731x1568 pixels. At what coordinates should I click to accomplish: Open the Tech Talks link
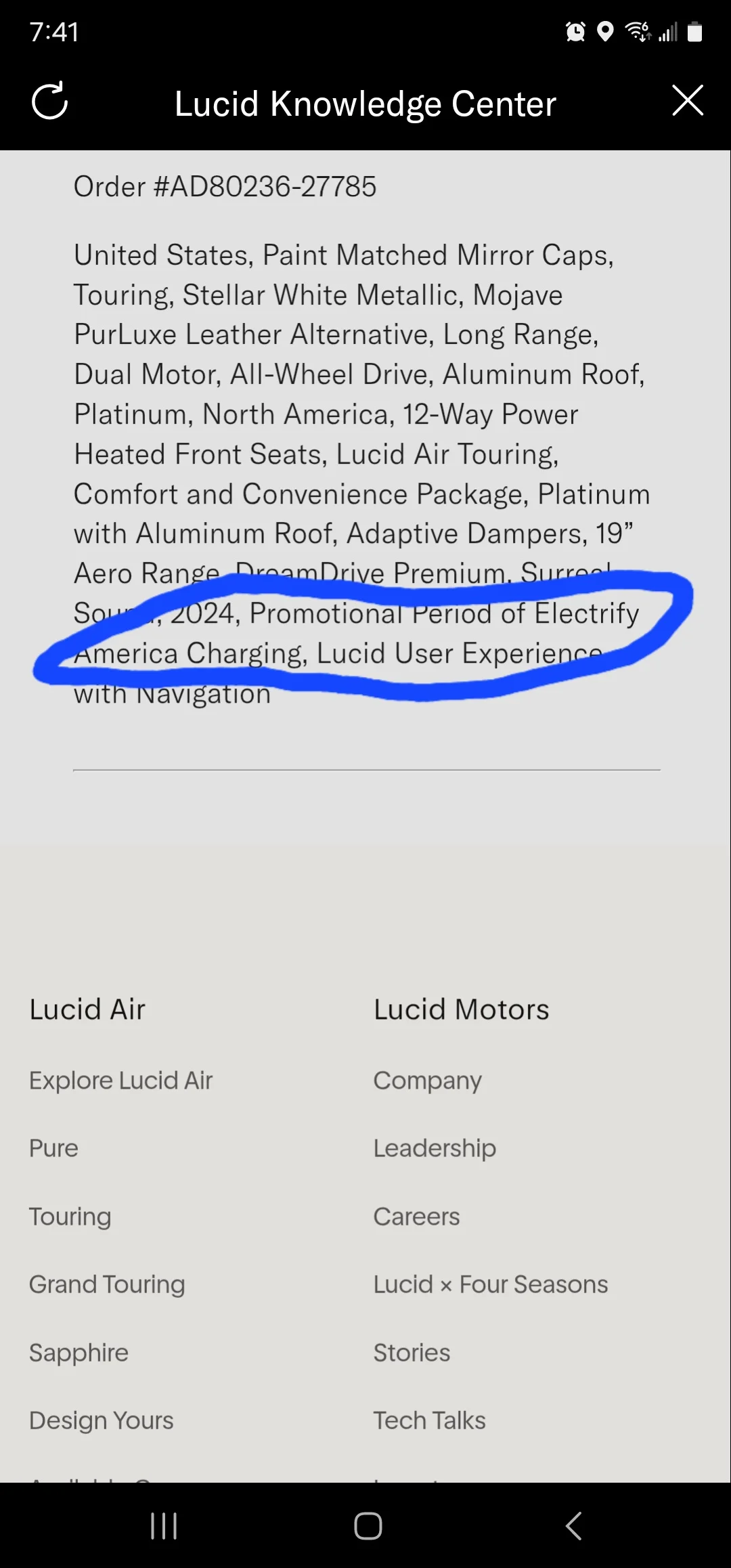(430, 1420)
